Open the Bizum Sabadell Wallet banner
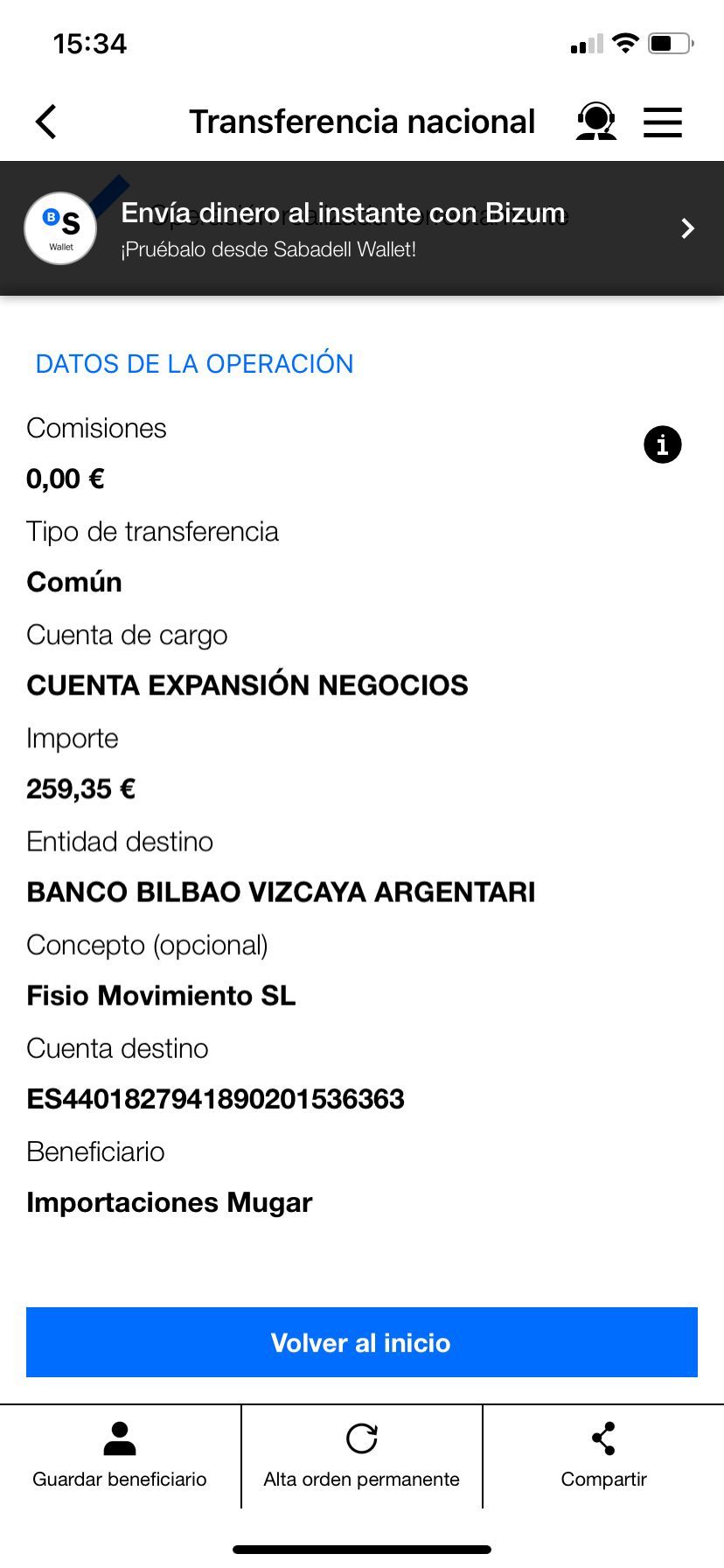The height and width of the screenshot is (1568, 724). click(x=362, y=228)
